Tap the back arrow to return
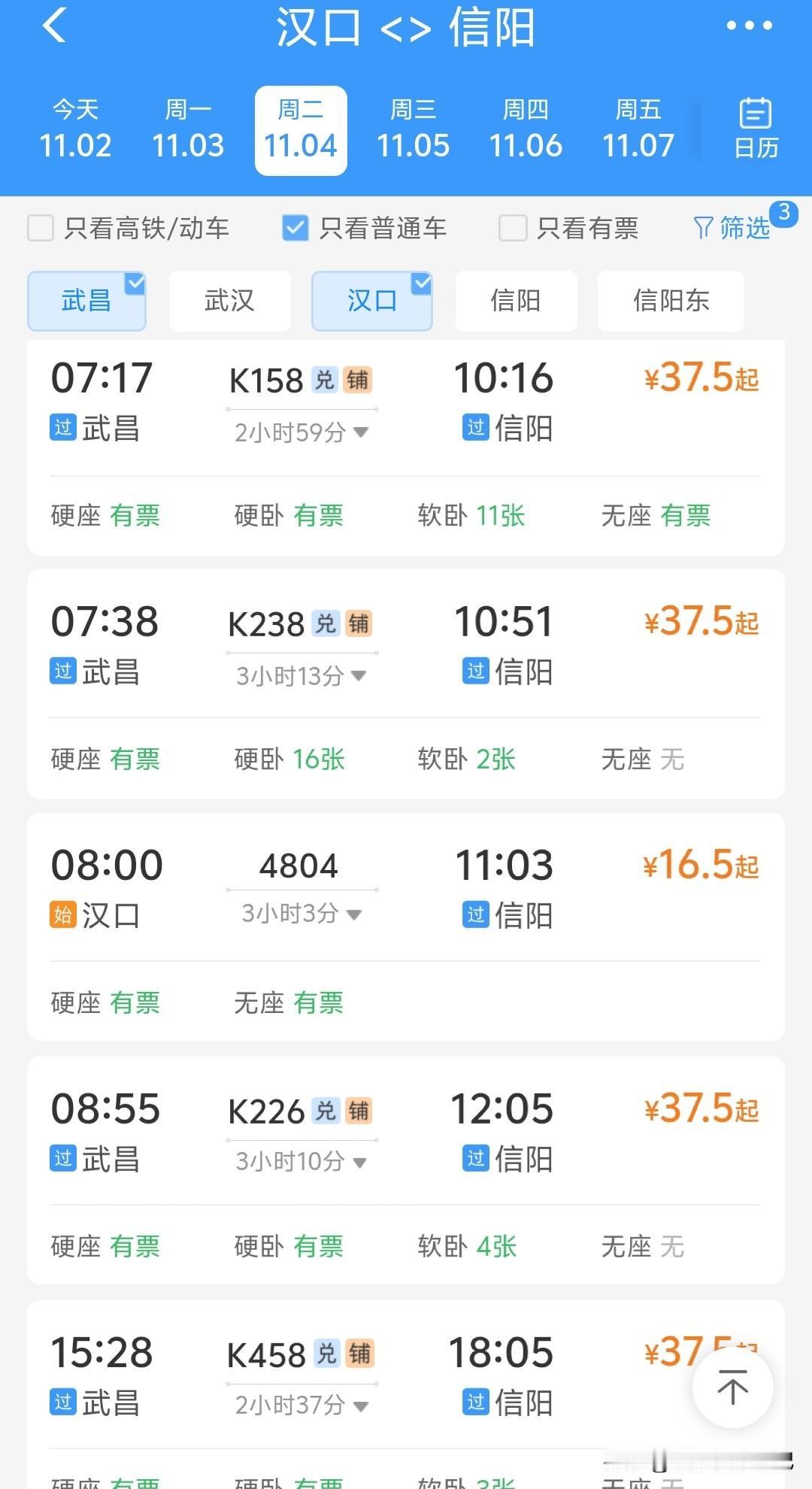The width and height of the screenshot is (812, 1489). coord(53,26)
